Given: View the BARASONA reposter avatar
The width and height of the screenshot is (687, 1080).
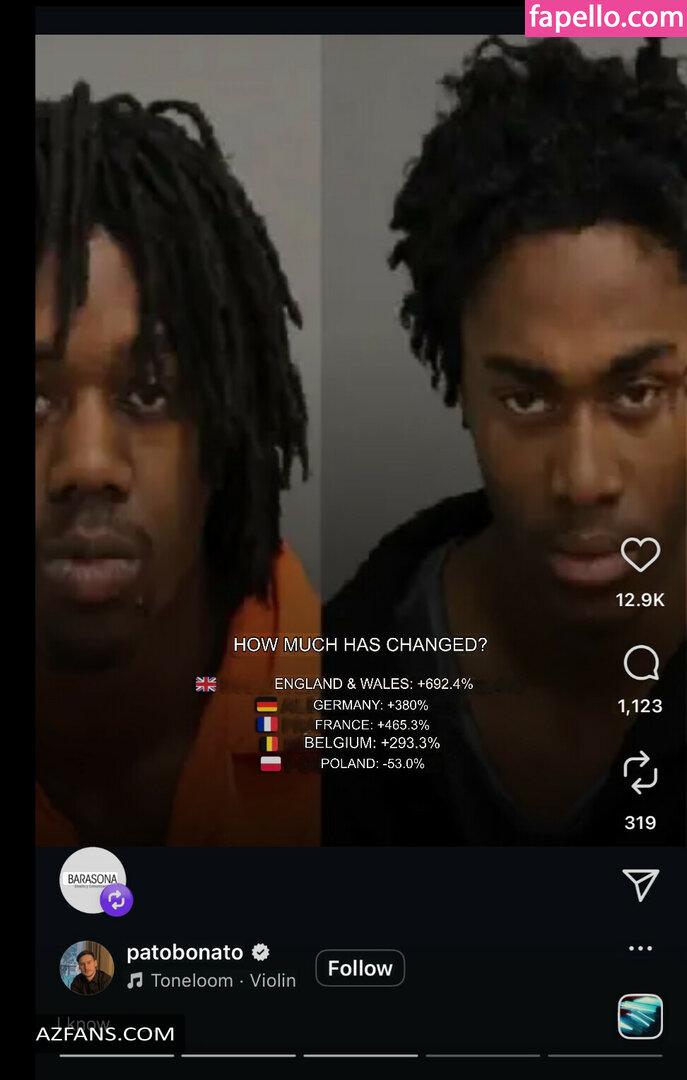Looking at the screenshot, I should 93,880.
